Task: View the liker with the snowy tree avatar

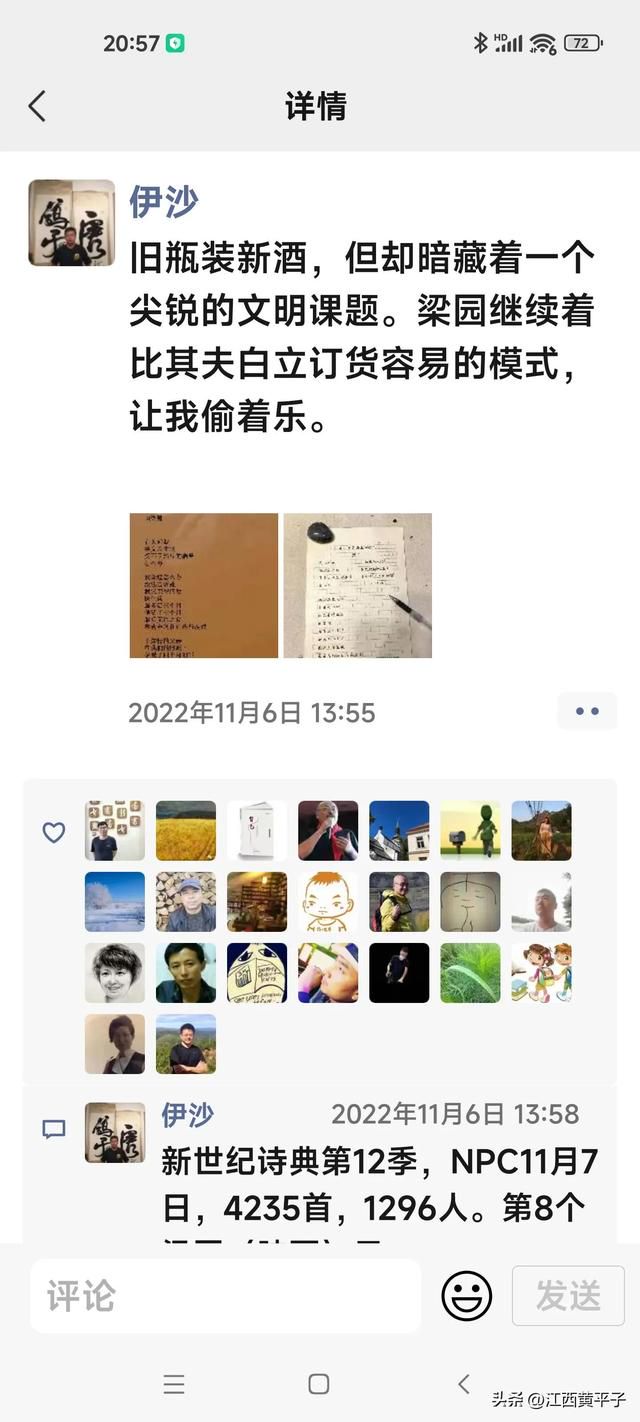Action: coord(115,901)
